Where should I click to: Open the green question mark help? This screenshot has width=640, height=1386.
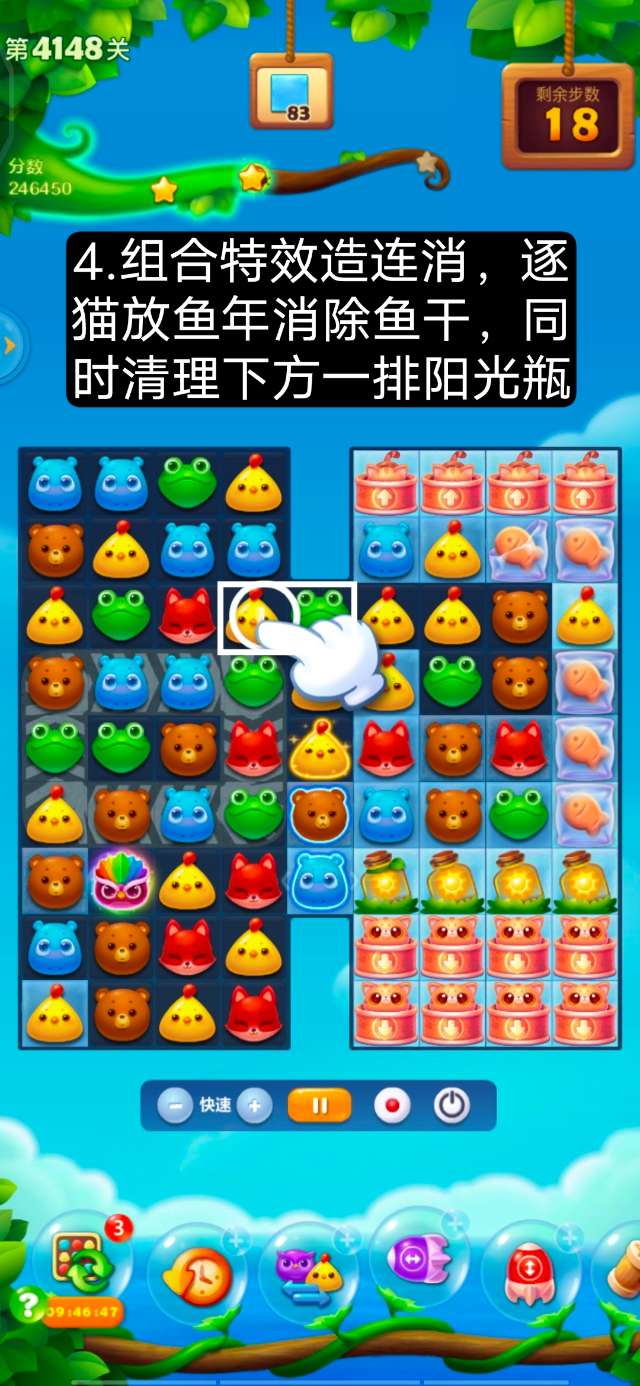[x=28, y=1304]
